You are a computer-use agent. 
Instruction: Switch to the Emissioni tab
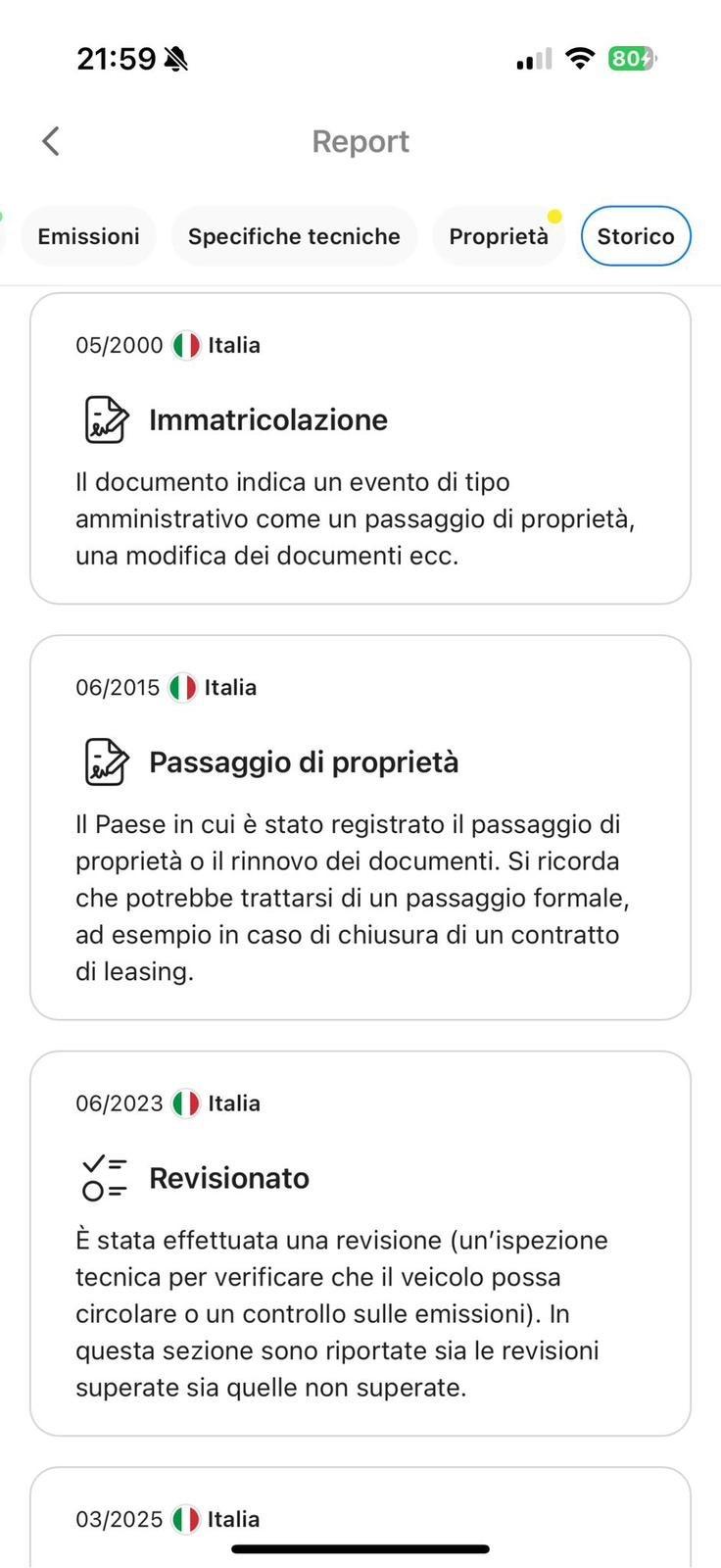point(88,236)
